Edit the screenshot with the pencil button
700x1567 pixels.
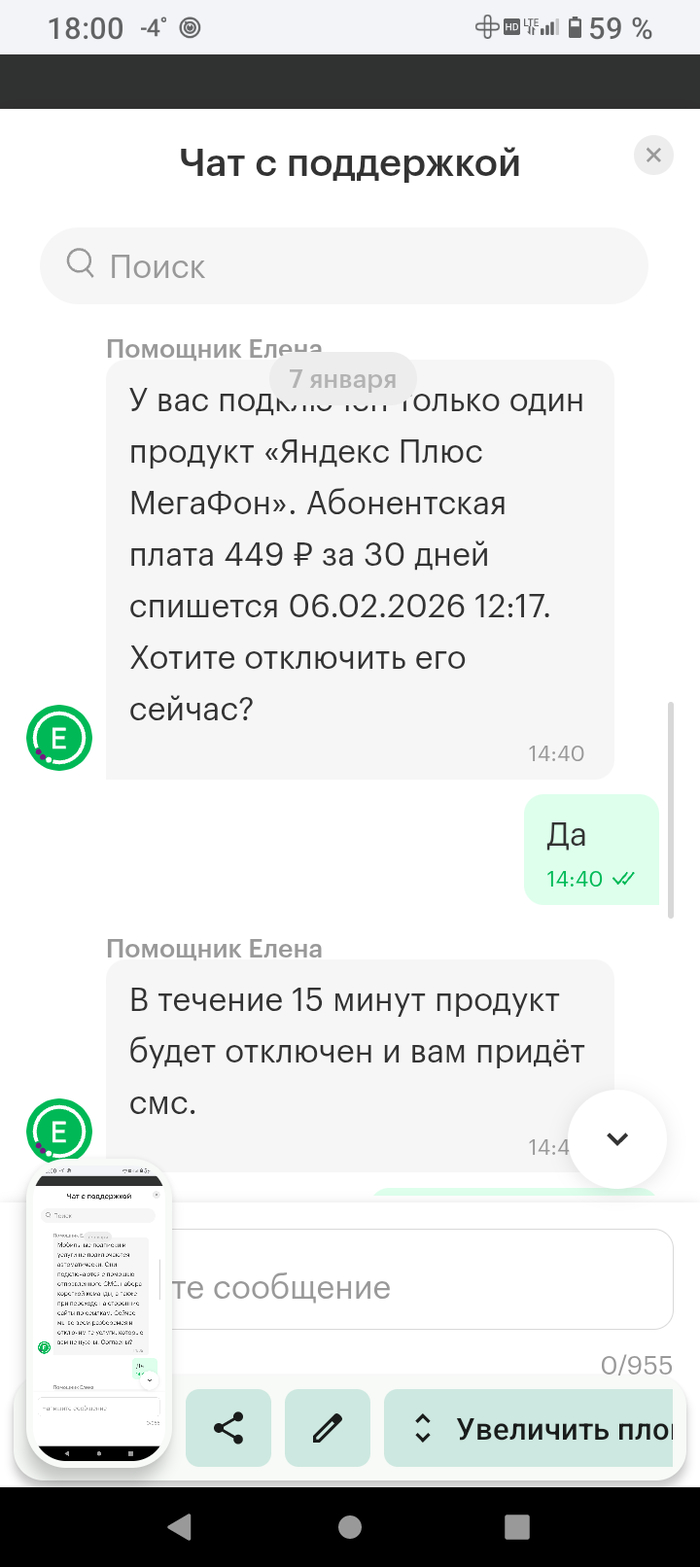(327, 1429)
